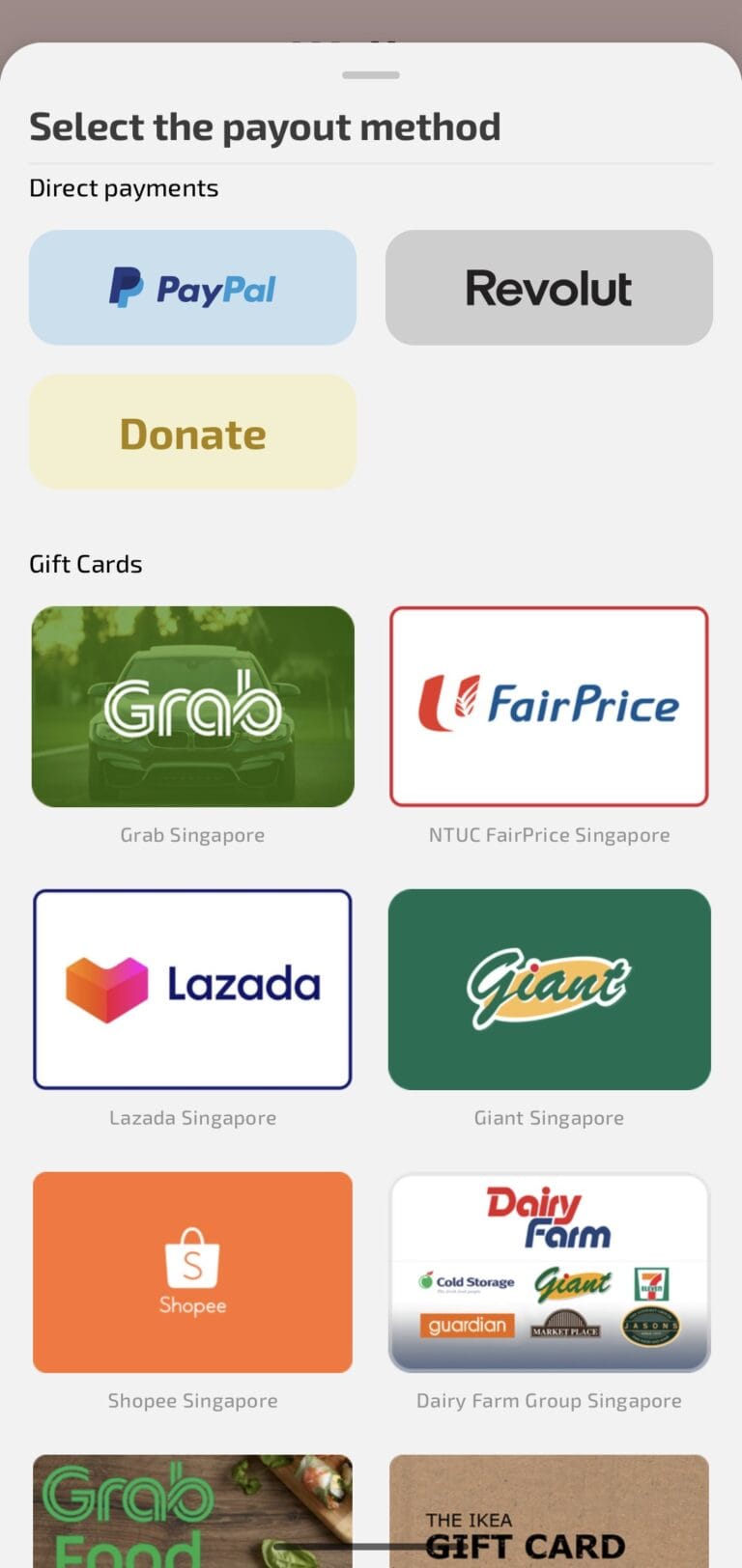Open the Giant Singapore gift card
The width and height of the screenshot is (742, 1568).
(x=549, y=990)
